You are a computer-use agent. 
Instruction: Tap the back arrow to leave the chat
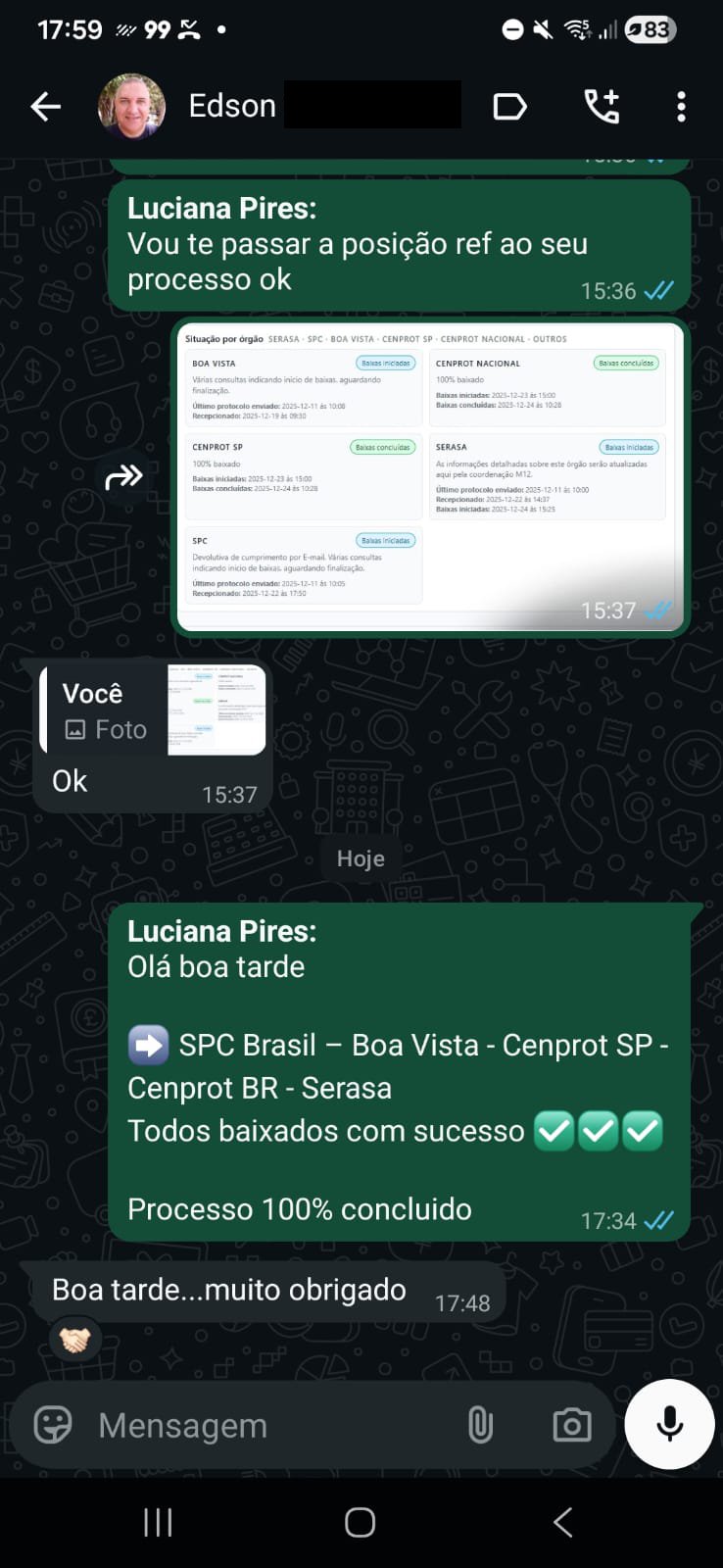click(45, 106)
